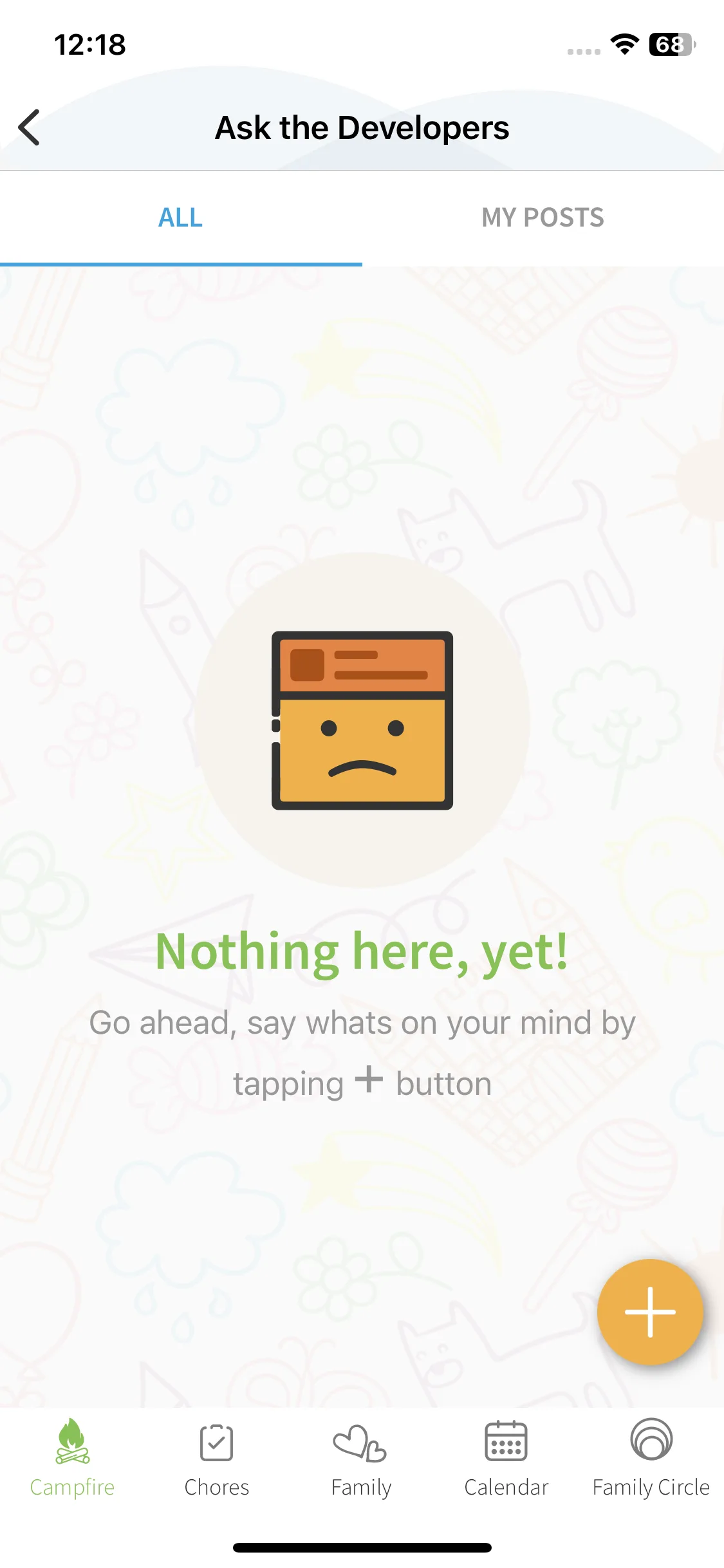Select the ALL tab

(181, 218)
